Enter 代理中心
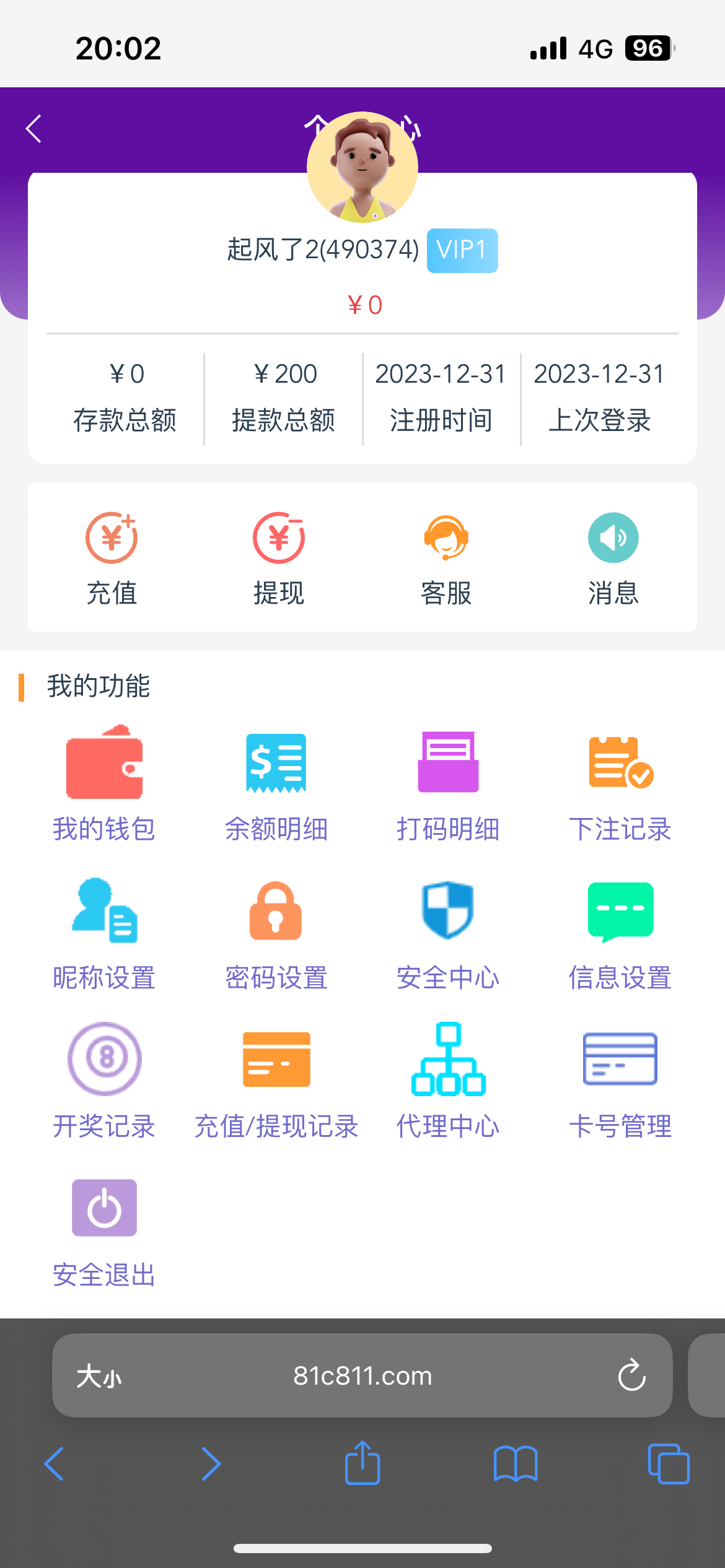 [448, 1081]
